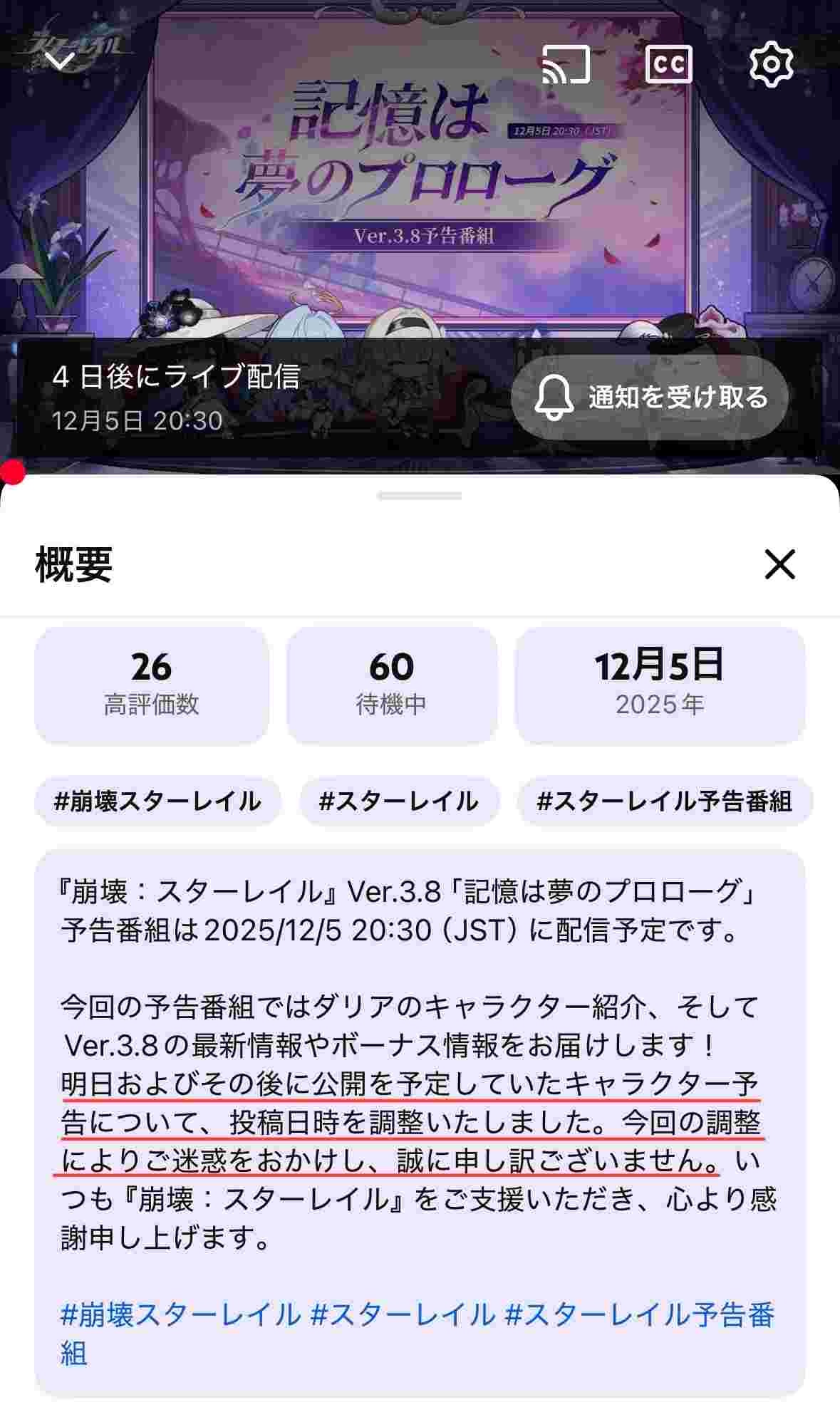Toggle closed captions (CC)
Image resolution: width=840 pixels, height=1427 pixels.
pos(668,64)
